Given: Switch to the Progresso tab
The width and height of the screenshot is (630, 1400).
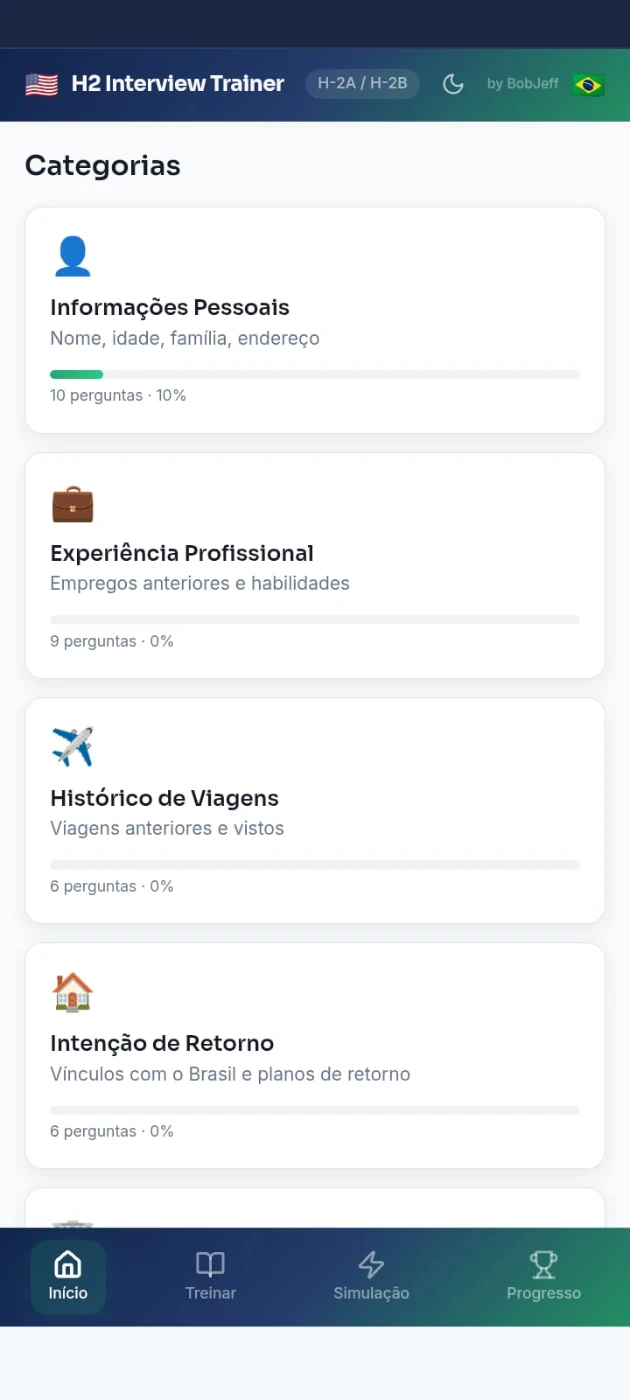Looking at the screenshot, I should click(543, 1276).
